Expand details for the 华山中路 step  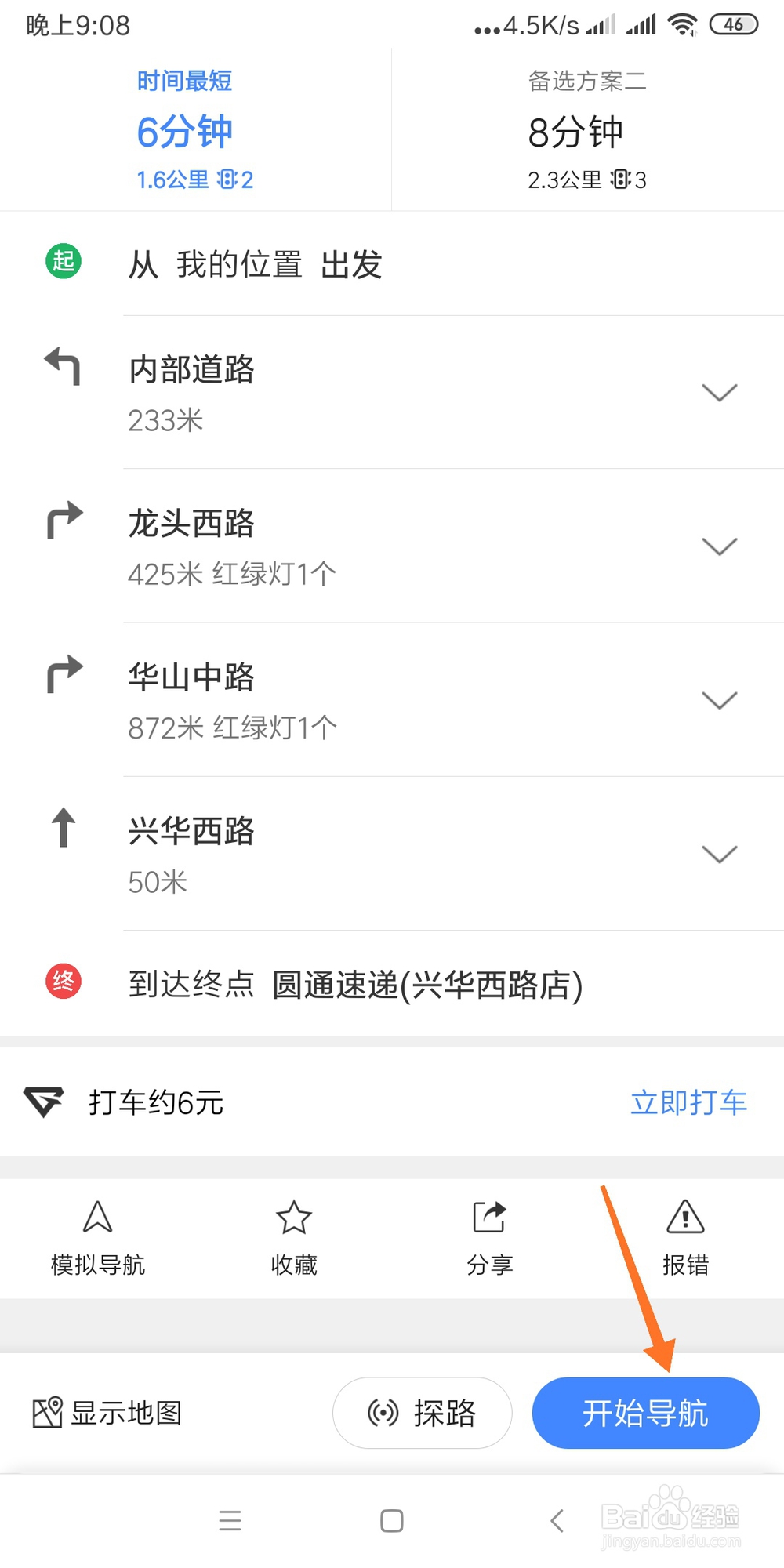tap(719, 699)
